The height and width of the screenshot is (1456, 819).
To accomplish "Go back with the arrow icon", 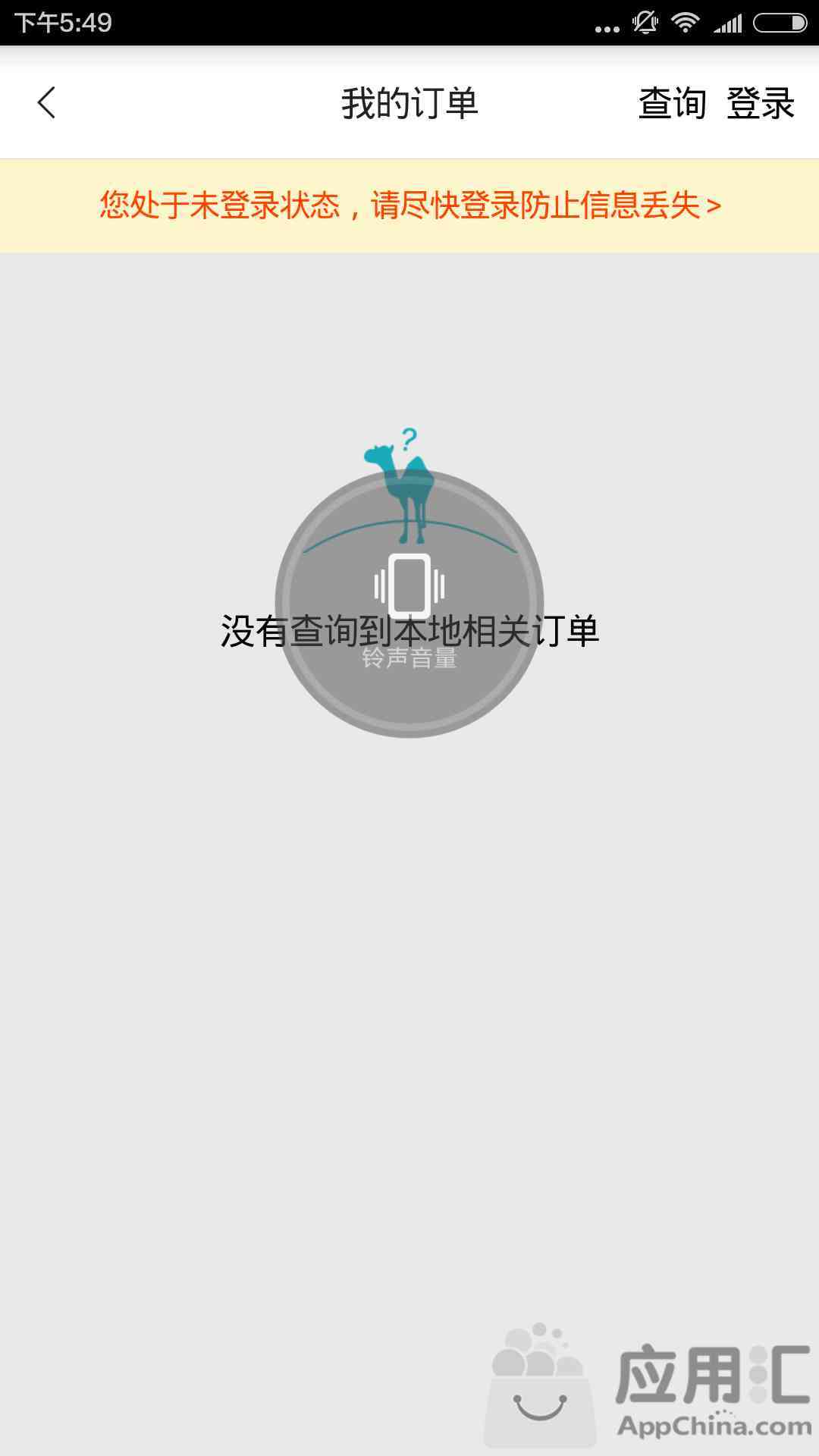I will (x=47, y=103).
